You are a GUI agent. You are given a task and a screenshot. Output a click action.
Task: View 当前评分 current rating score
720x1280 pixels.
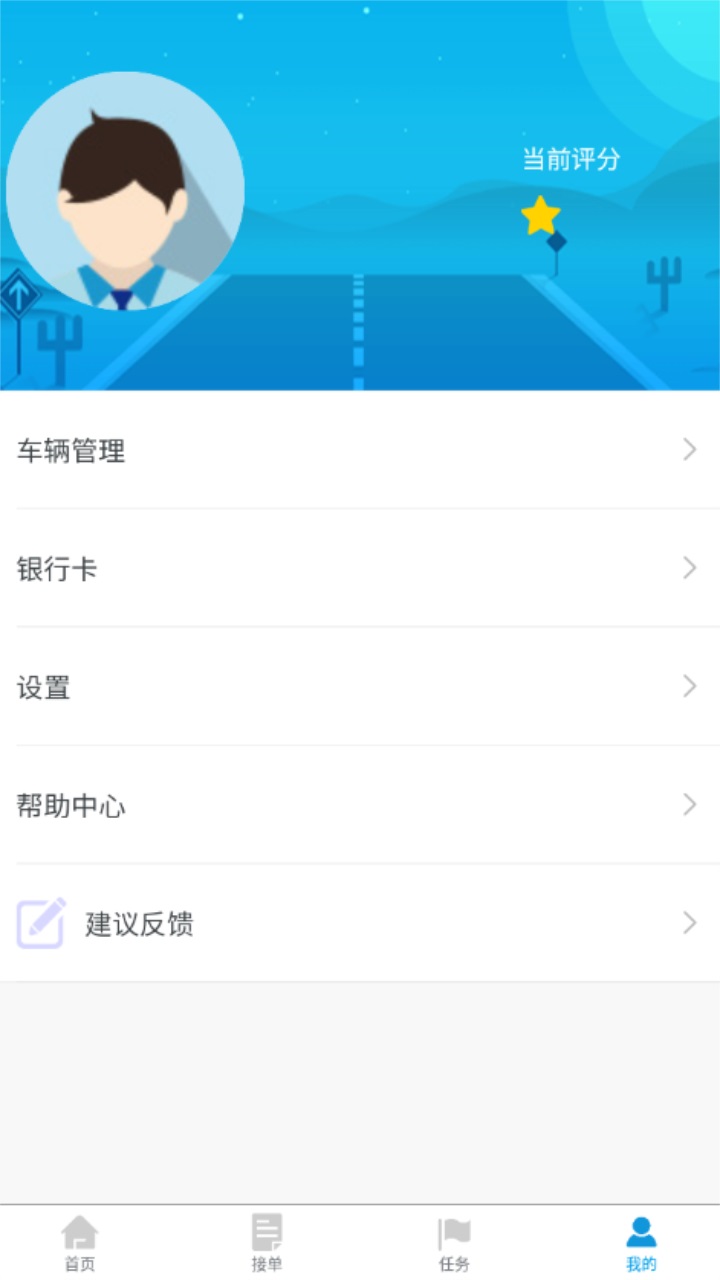coord(572,156)
